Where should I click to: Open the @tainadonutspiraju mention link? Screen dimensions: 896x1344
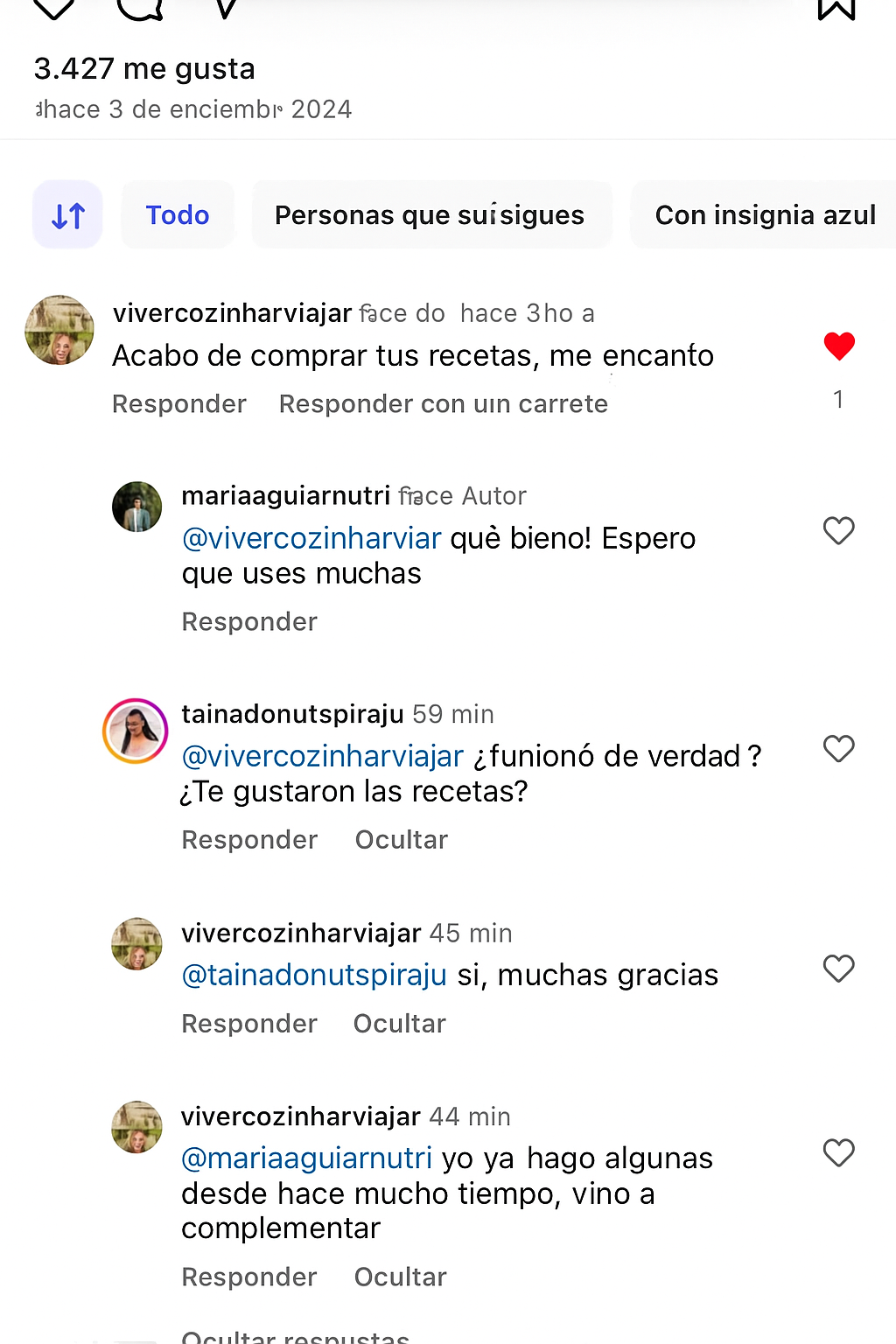(314, 976)
